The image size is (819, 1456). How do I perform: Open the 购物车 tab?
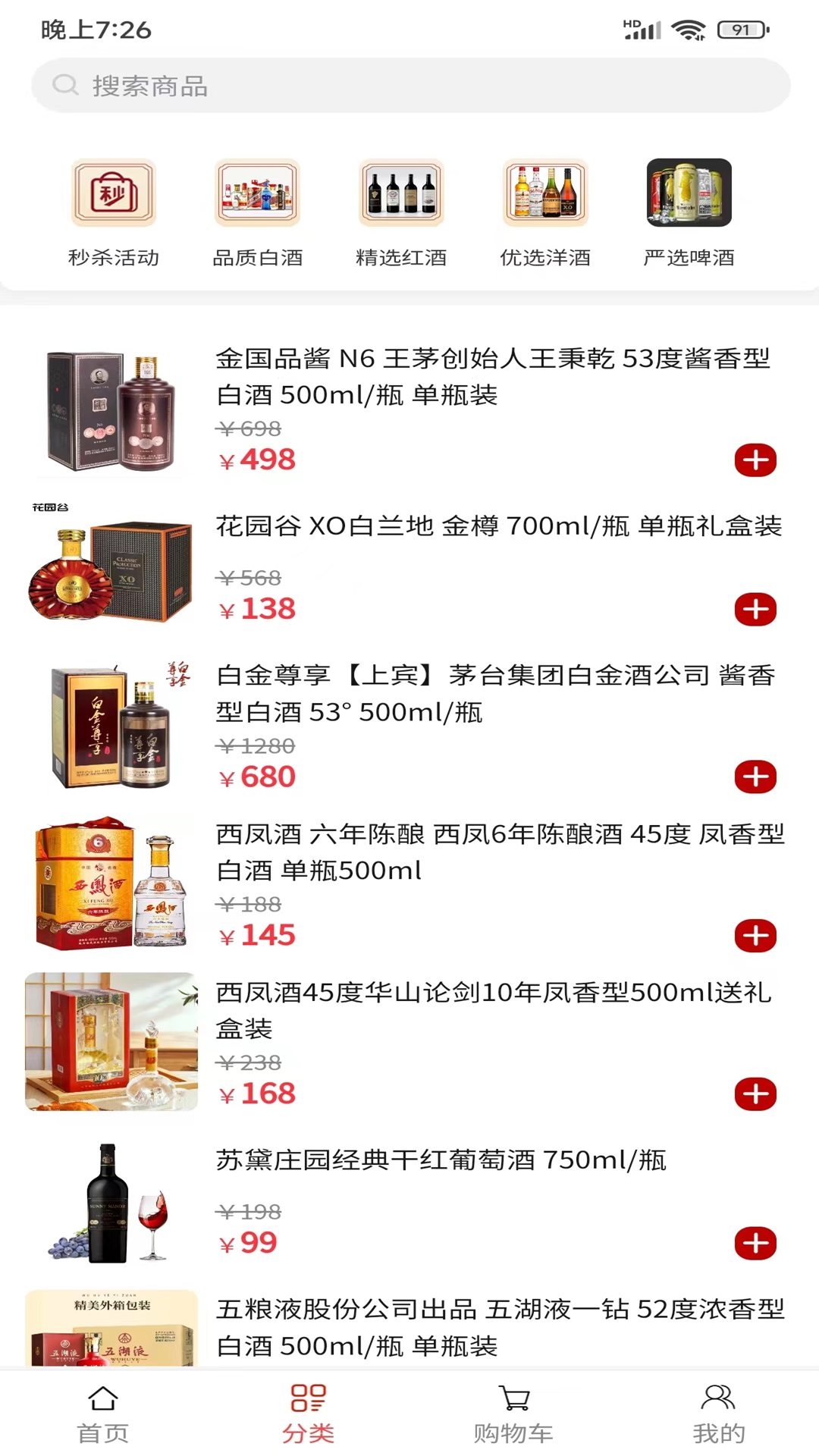(x=513, y=1414)
